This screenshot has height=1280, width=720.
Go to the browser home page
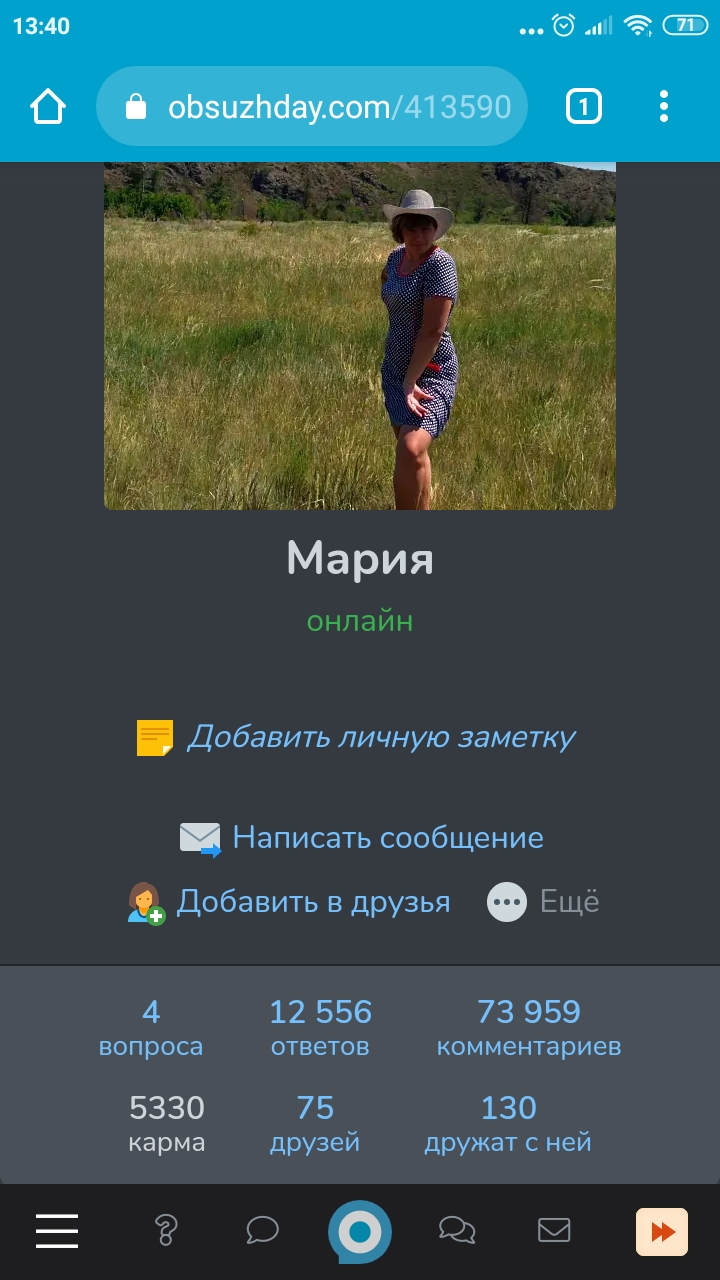[48, 106]
